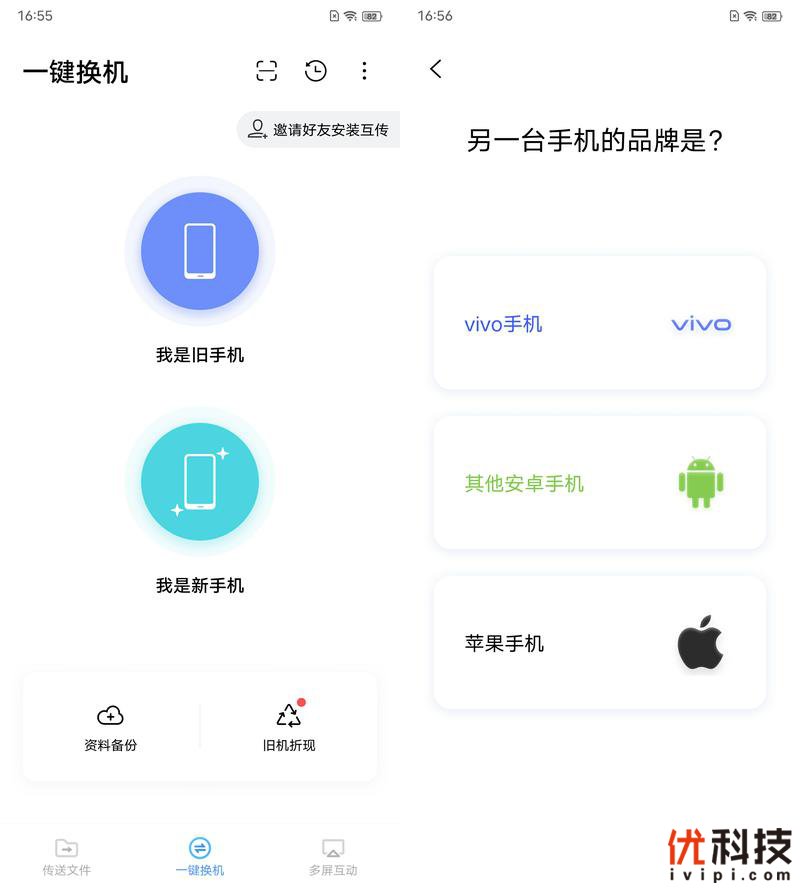This screenshot has width=800, height=888.
Task: Open the scan QR code icon
Action: pyautogui.click(x=266, y=70)
